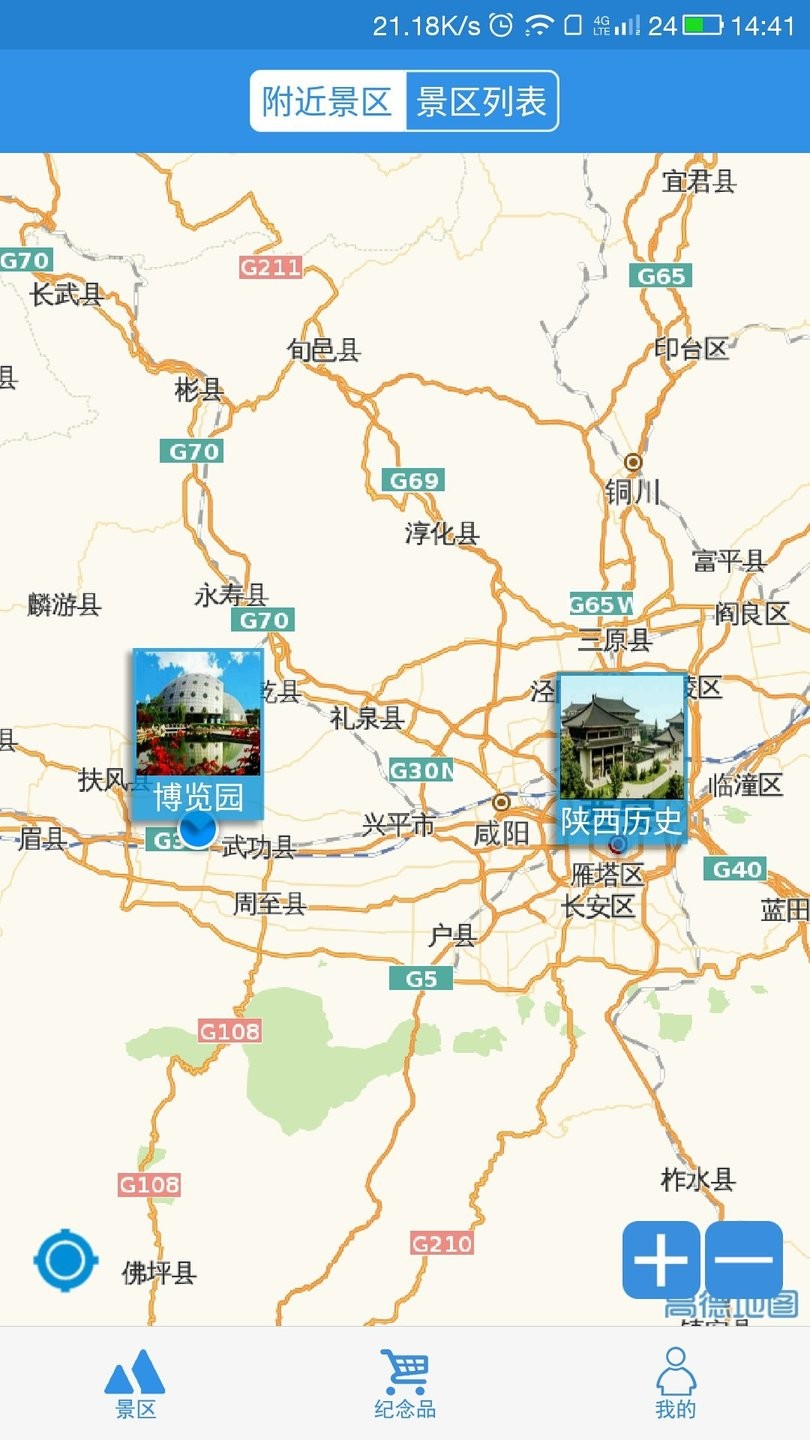Switch to the 附近景区 tab
This screenshot has height=1440, width=810.
click(325, 100)
